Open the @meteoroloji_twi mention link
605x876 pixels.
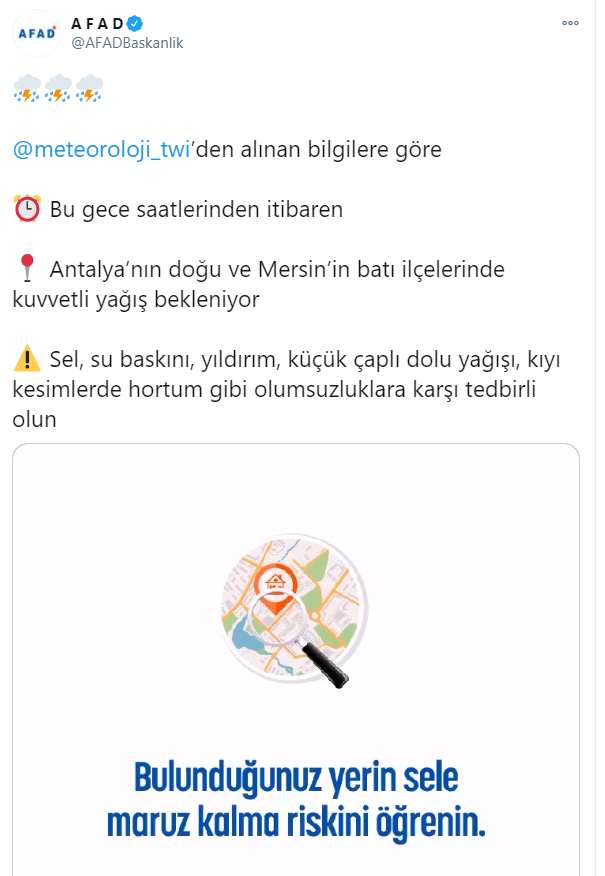coord(102,150)
